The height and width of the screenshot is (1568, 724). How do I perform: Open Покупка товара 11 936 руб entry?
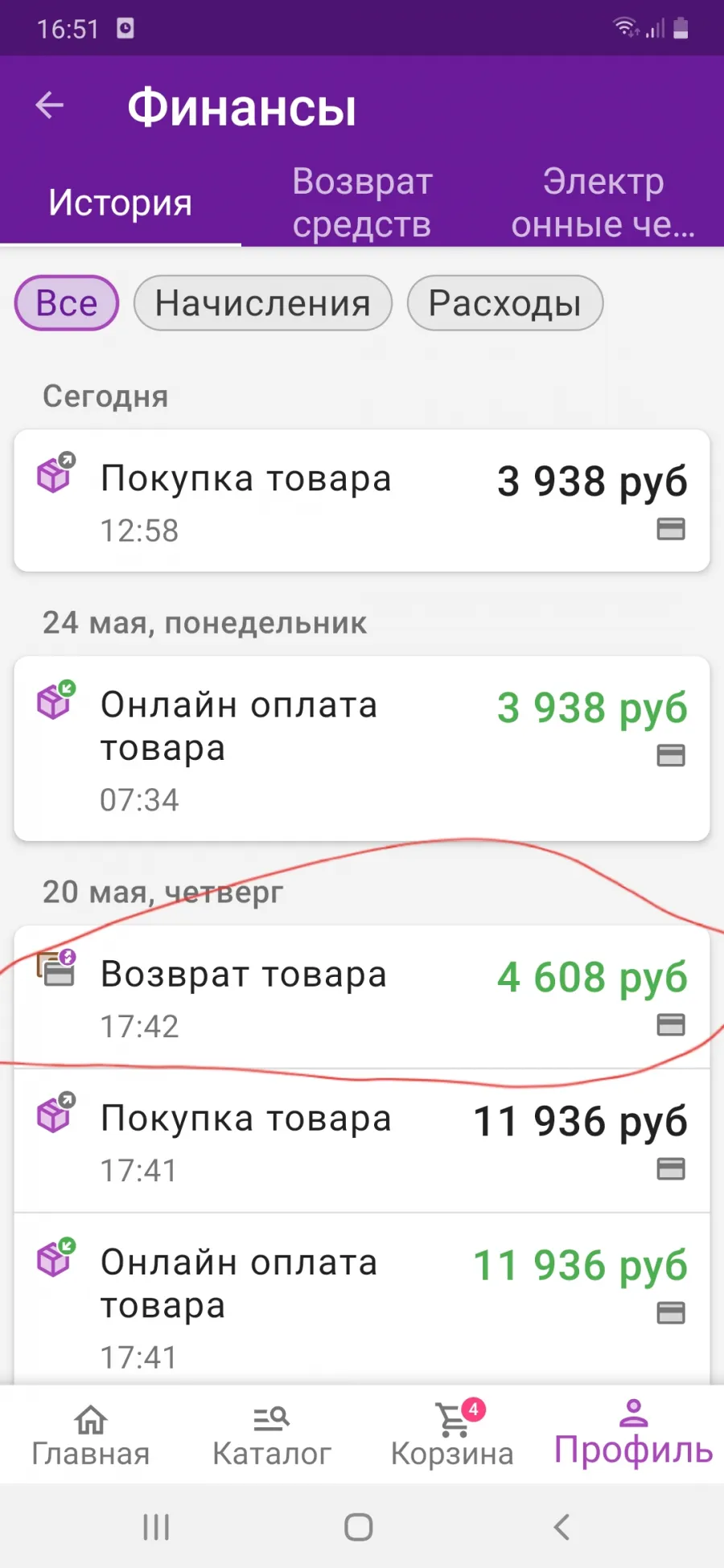click(x=362, y=1141)
